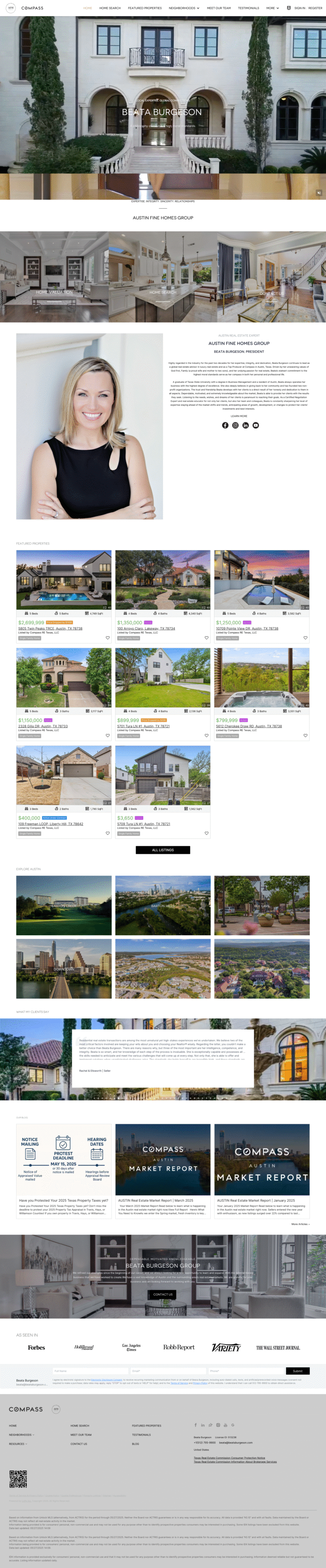Tap Learn More under Beata's bio
Image resolution: width=326 pixels, height=1568 pixels.
238,416
